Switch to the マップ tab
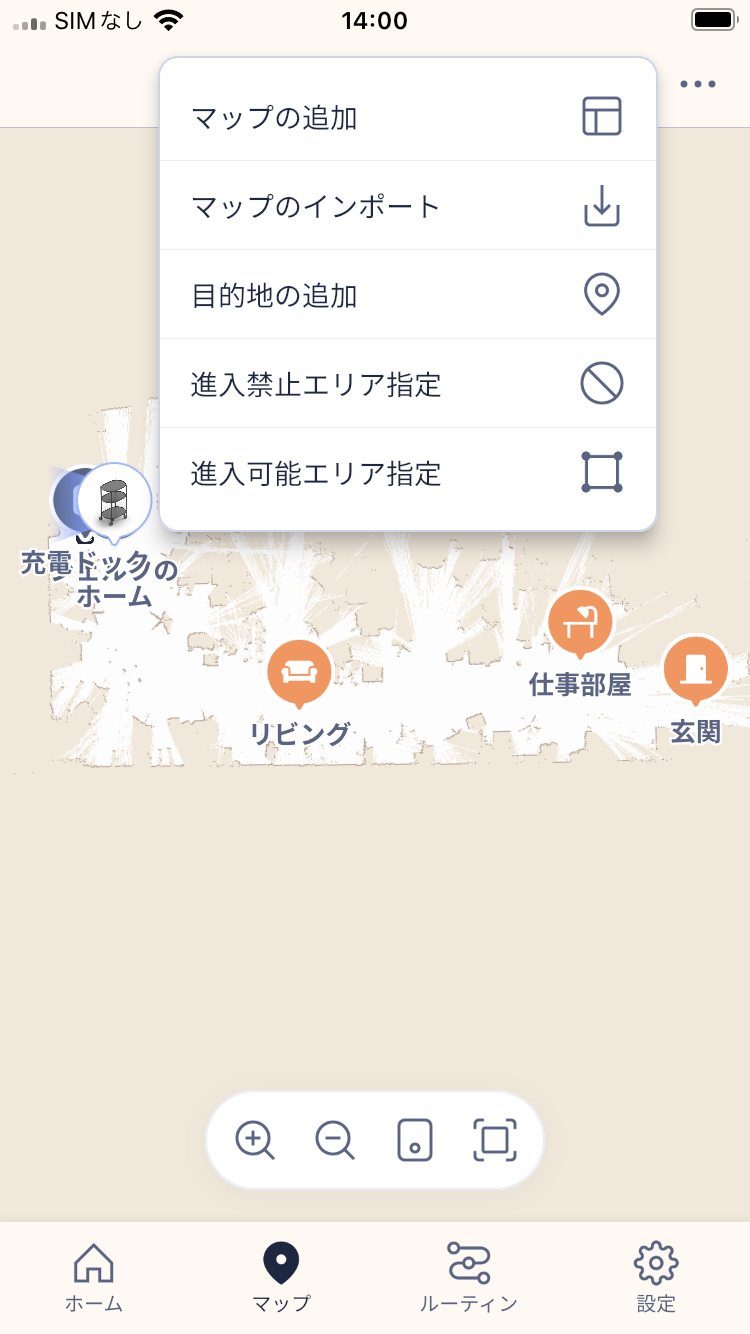This screenshot has height=1334, width=750. coord(281,1277)
